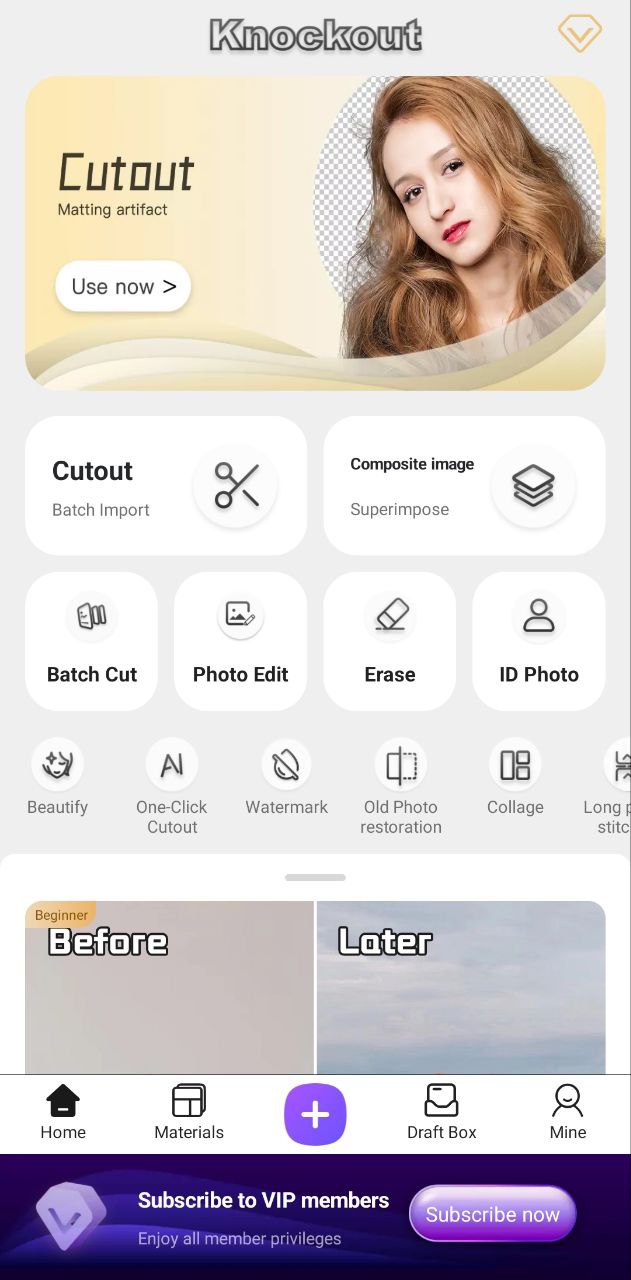Open ID Photo maker
Screen dimensions: 631x1280
pyautogui.click(x=538, y=642)
